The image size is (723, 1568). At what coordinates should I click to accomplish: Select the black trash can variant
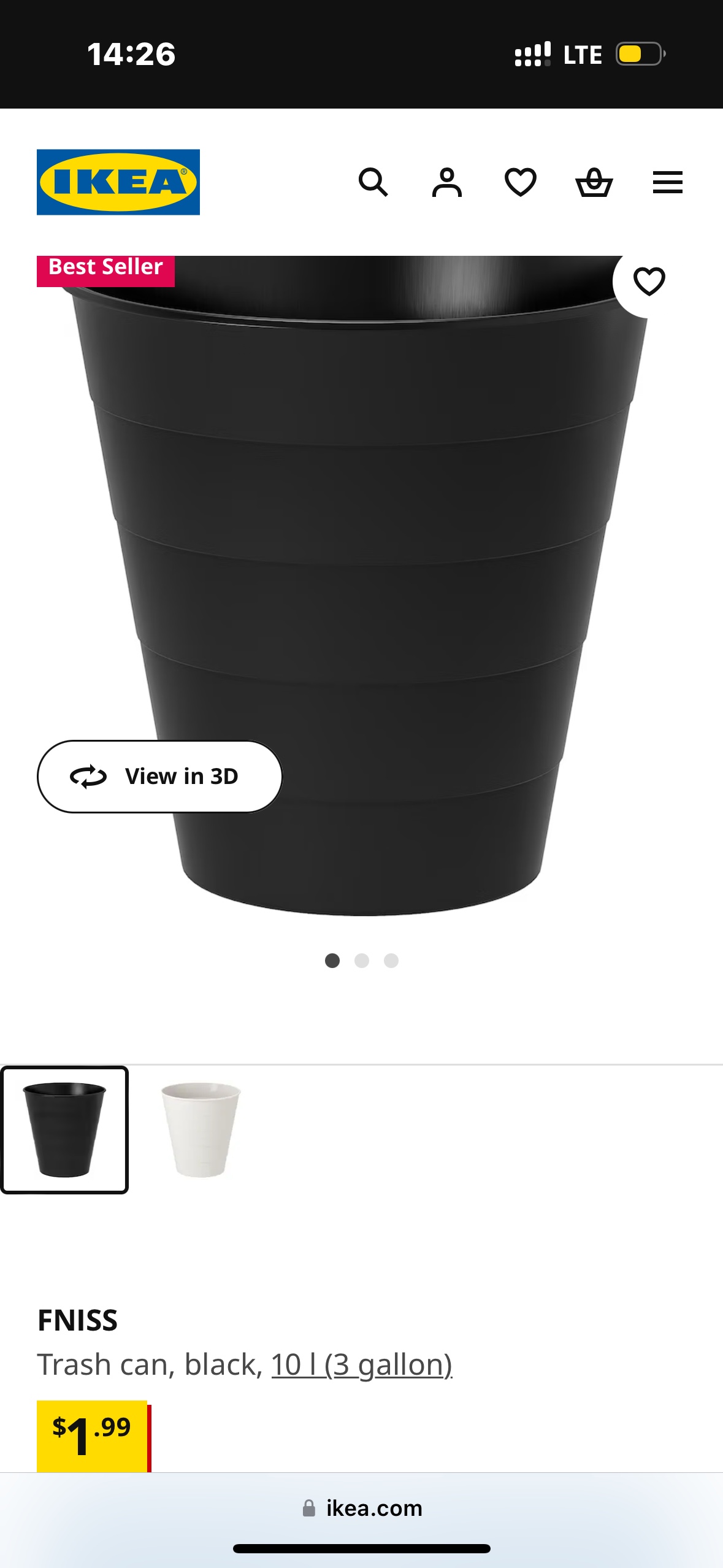tap(64, 1129)
